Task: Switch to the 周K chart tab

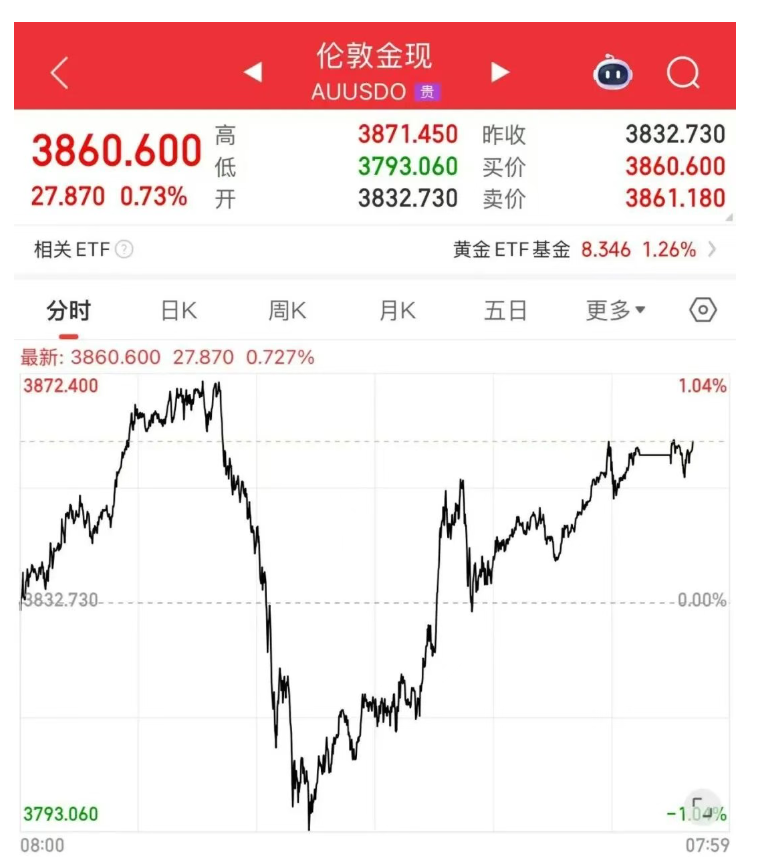Action: click(287, 311)
